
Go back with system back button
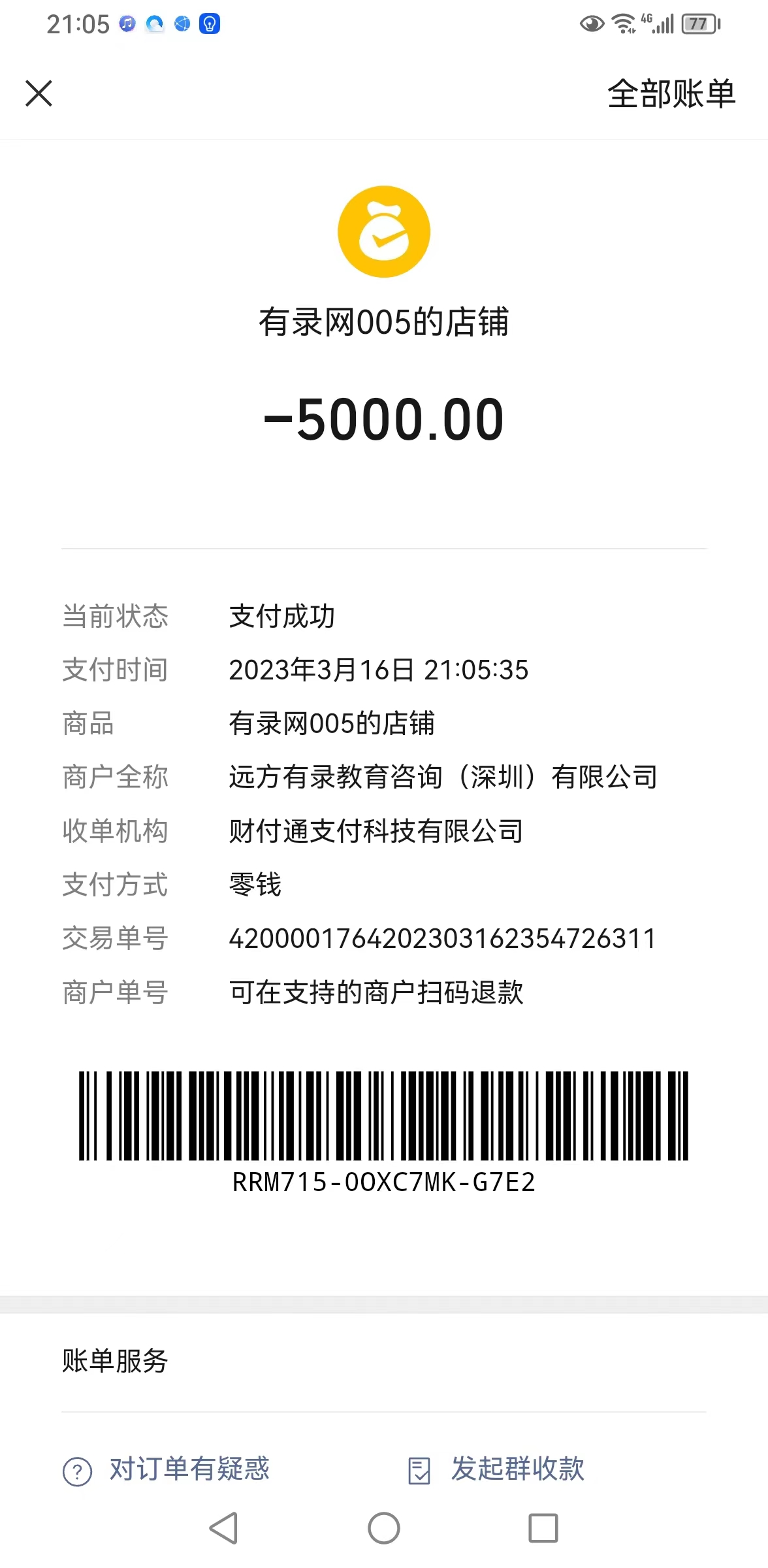(x=224, y=1528)
